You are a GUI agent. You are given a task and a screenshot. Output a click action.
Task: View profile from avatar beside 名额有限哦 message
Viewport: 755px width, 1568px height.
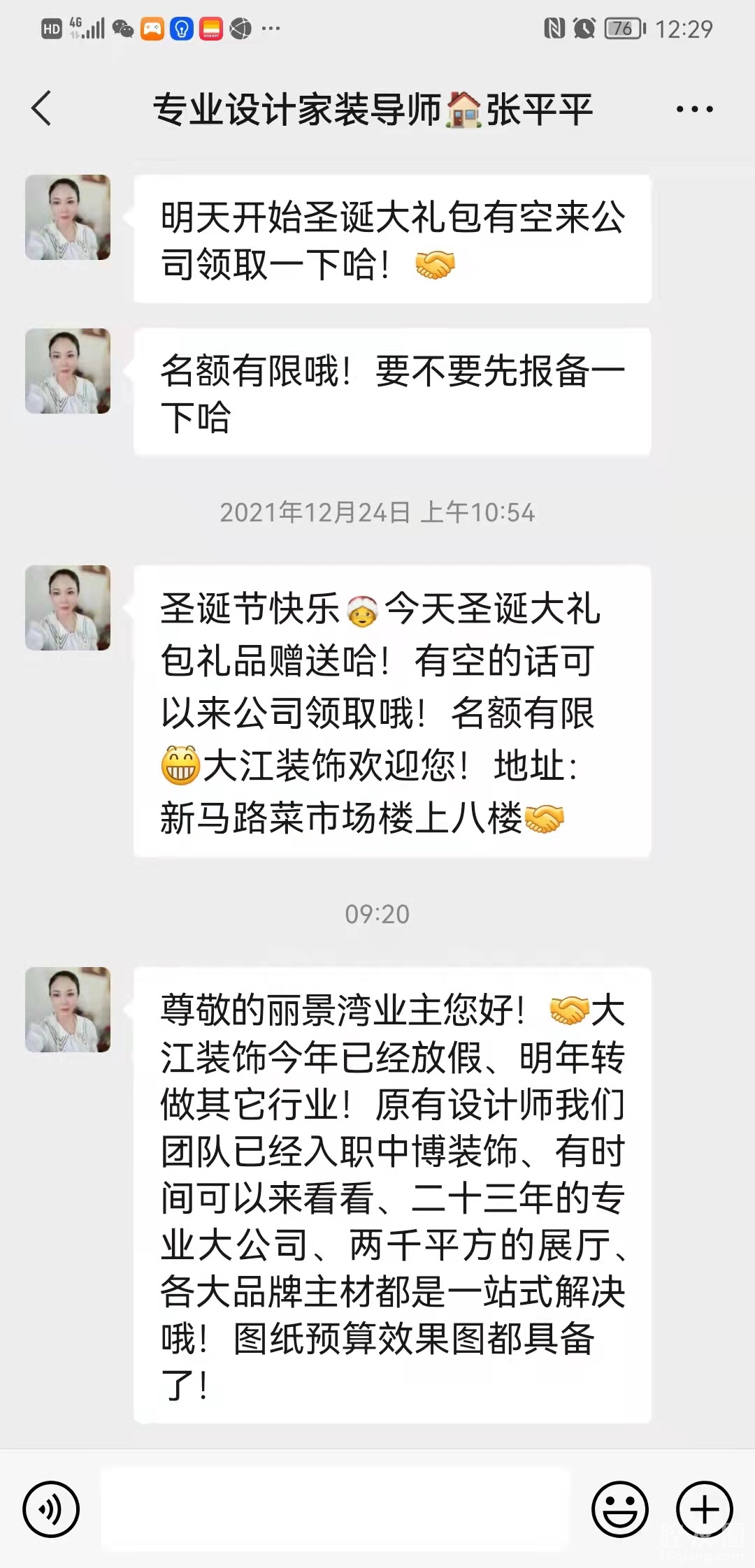pyautogui.click(x=68, y=371)
